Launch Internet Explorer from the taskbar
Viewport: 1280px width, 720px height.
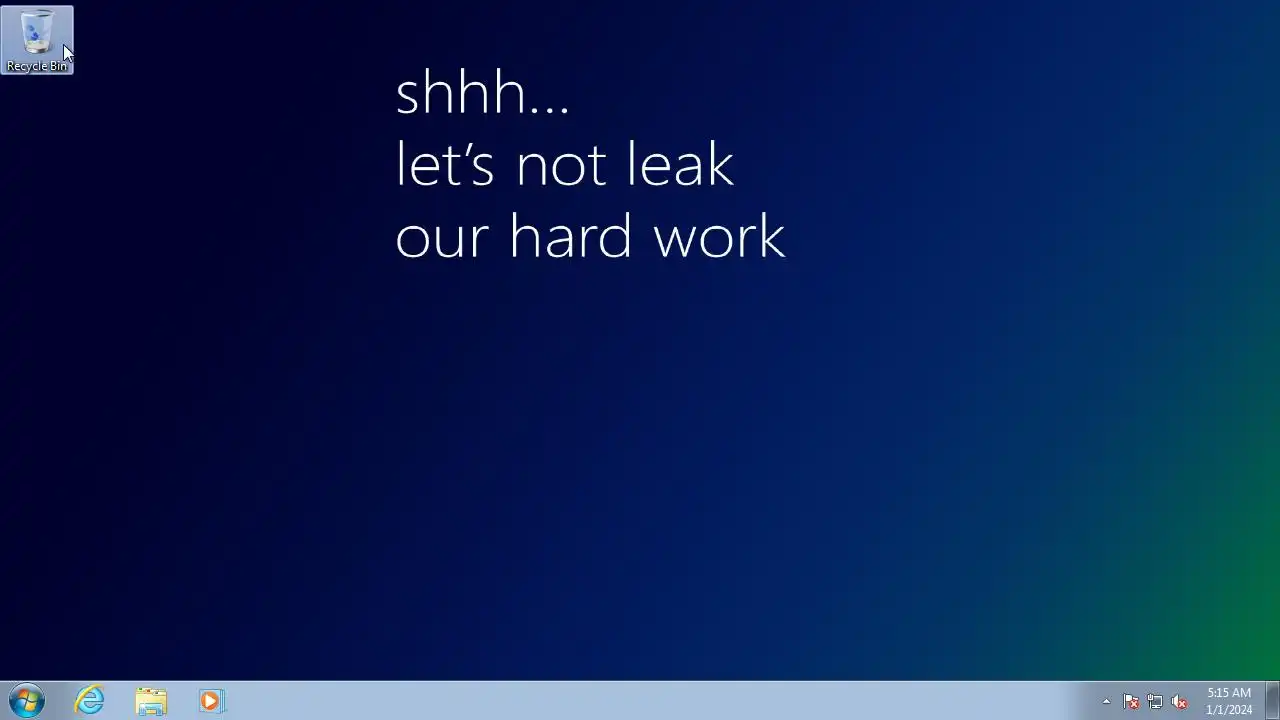(x=90, y=701)
